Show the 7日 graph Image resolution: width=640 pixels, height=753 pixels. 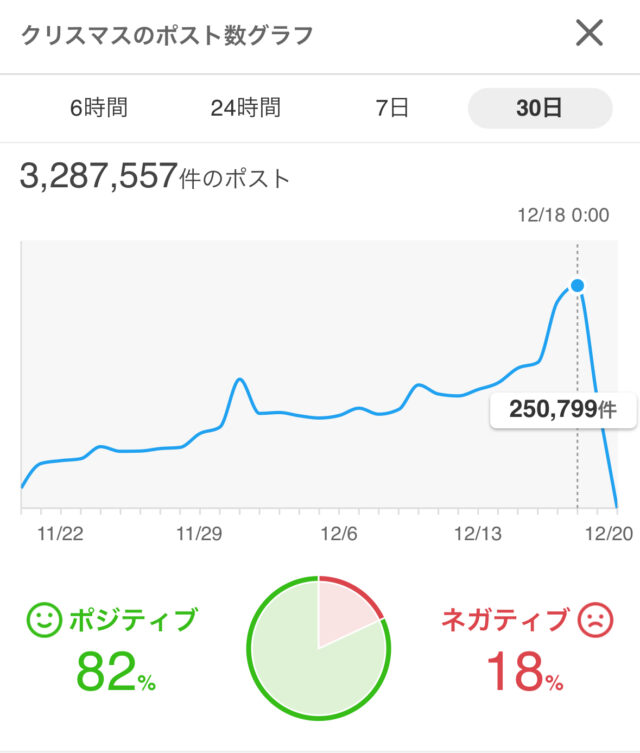point(392,108)
